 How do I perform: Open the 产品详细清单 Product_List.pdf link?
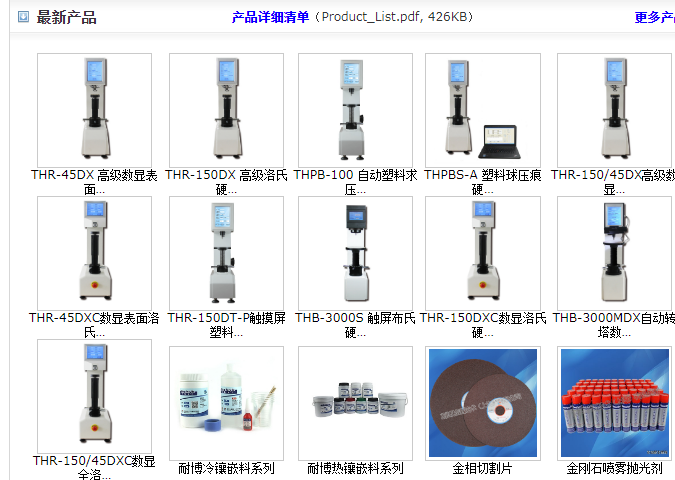271,18
